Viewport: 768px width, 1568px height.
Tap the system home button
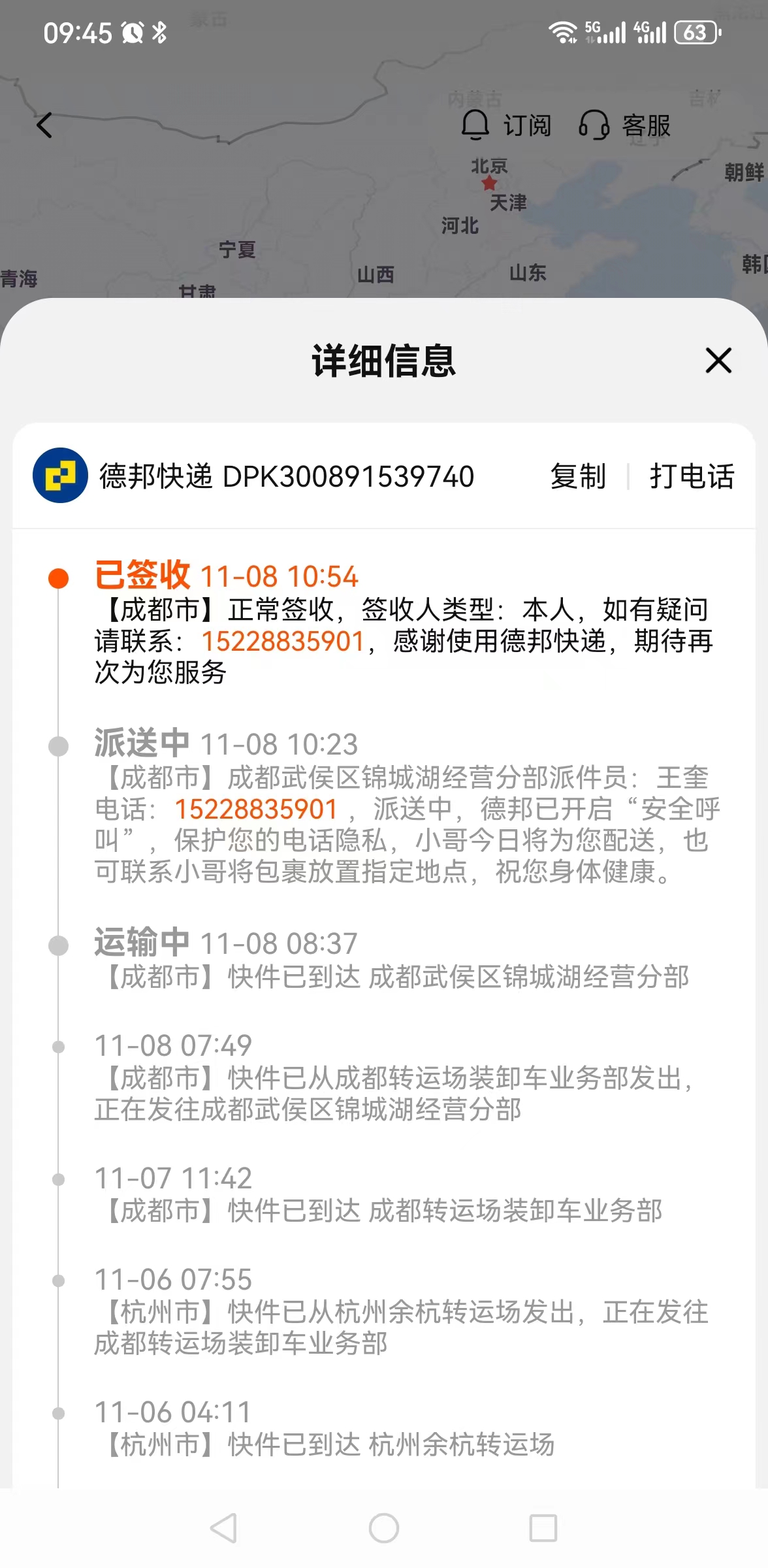[x=384, y=1528]
